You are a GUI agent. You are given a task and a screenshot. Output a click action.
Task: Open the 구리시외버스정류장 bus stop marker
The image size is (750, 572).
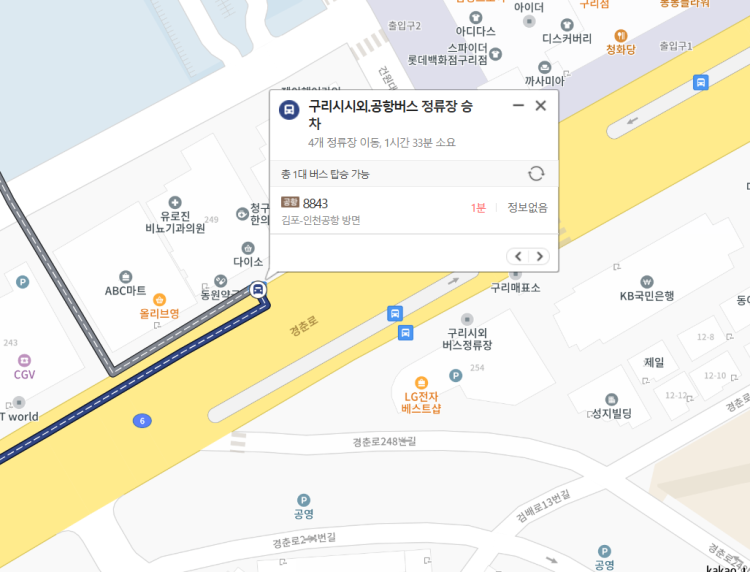click(x=405, y=333)
